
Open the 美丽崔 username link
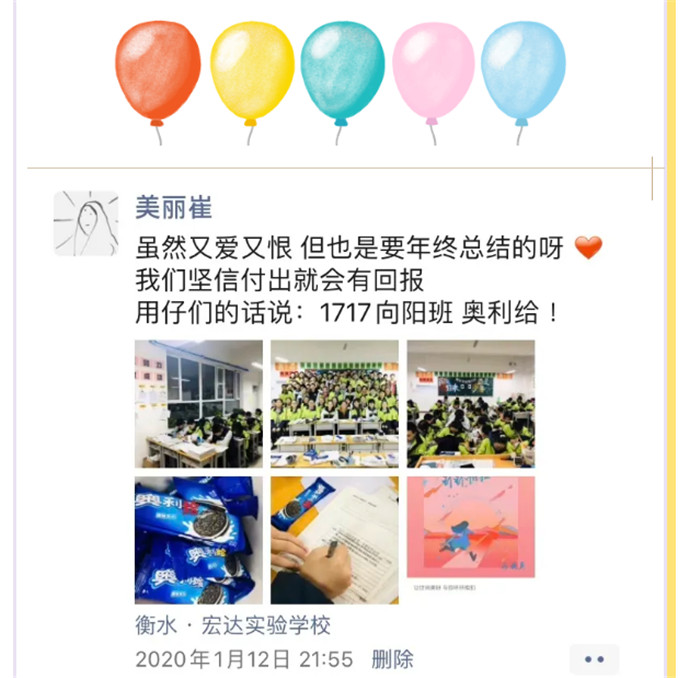pos(174,207)
